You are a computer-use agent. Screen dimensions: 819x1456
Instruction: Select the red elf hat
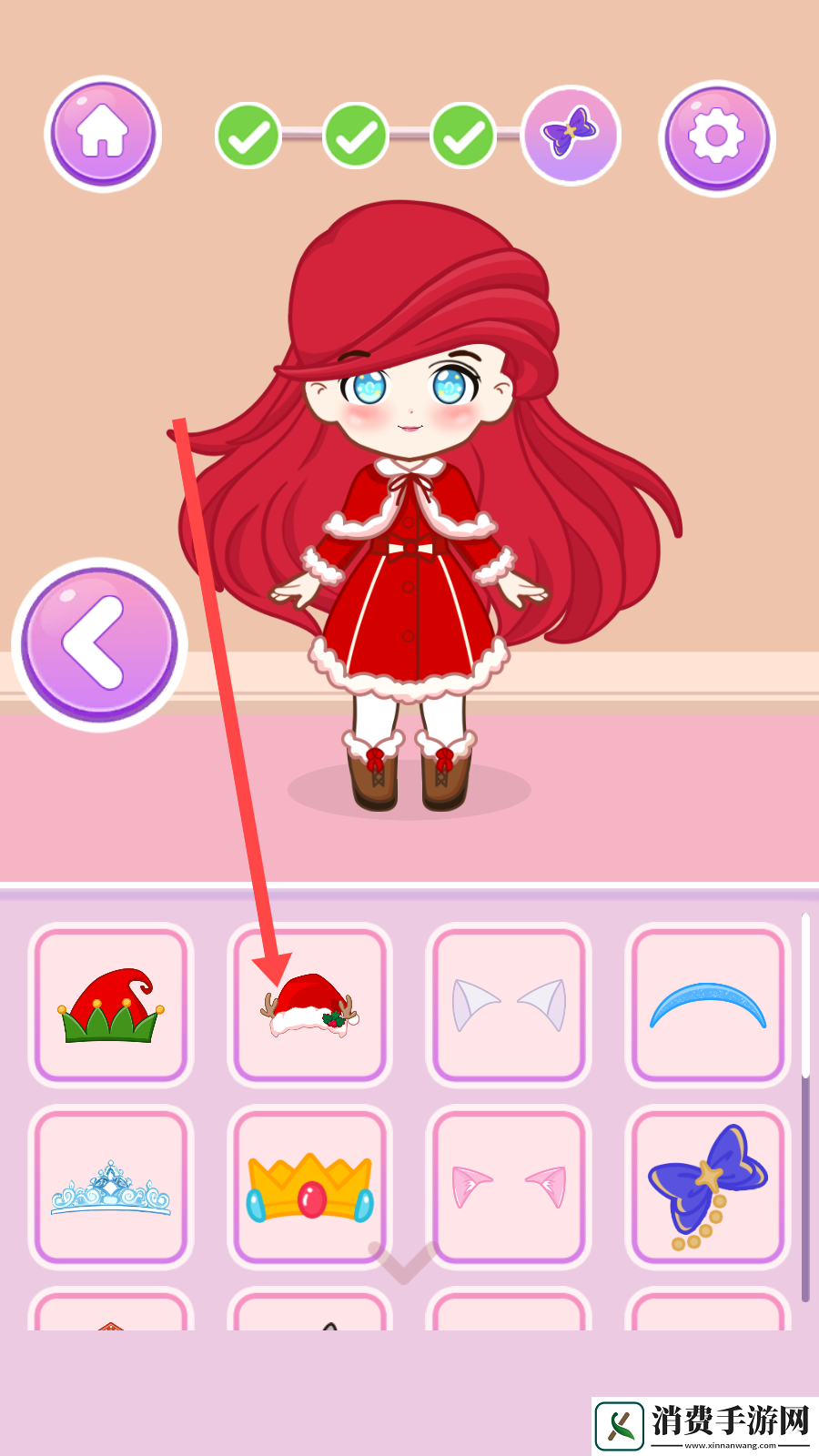pyautogui.click(x=110, y=1005)
